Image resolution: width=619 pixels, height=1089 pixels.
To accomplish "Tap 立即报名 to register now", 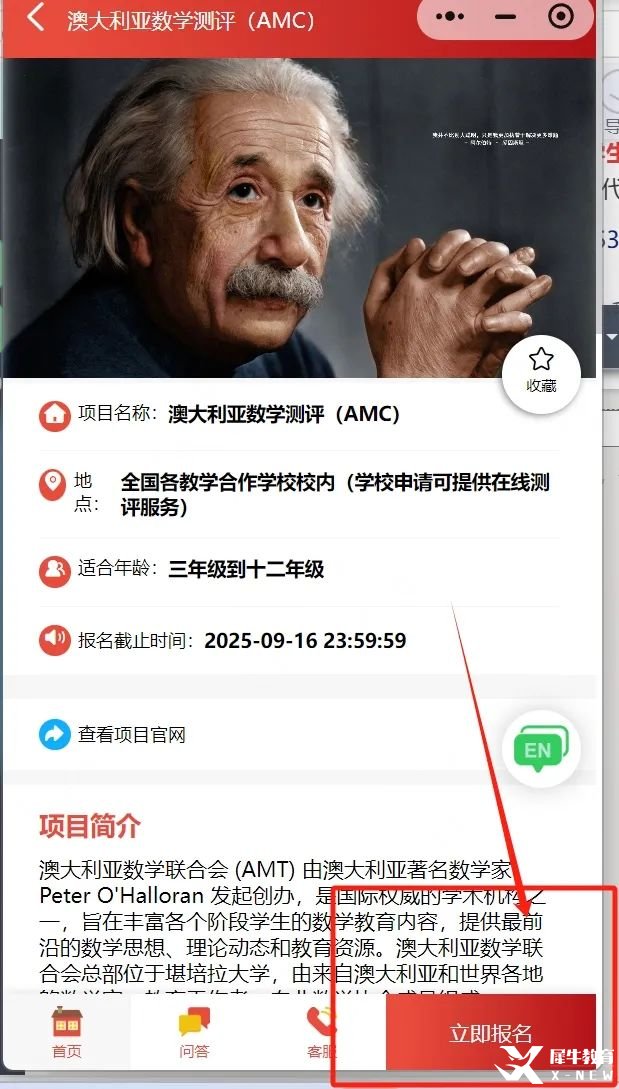I will click(x=490, y=1033).
